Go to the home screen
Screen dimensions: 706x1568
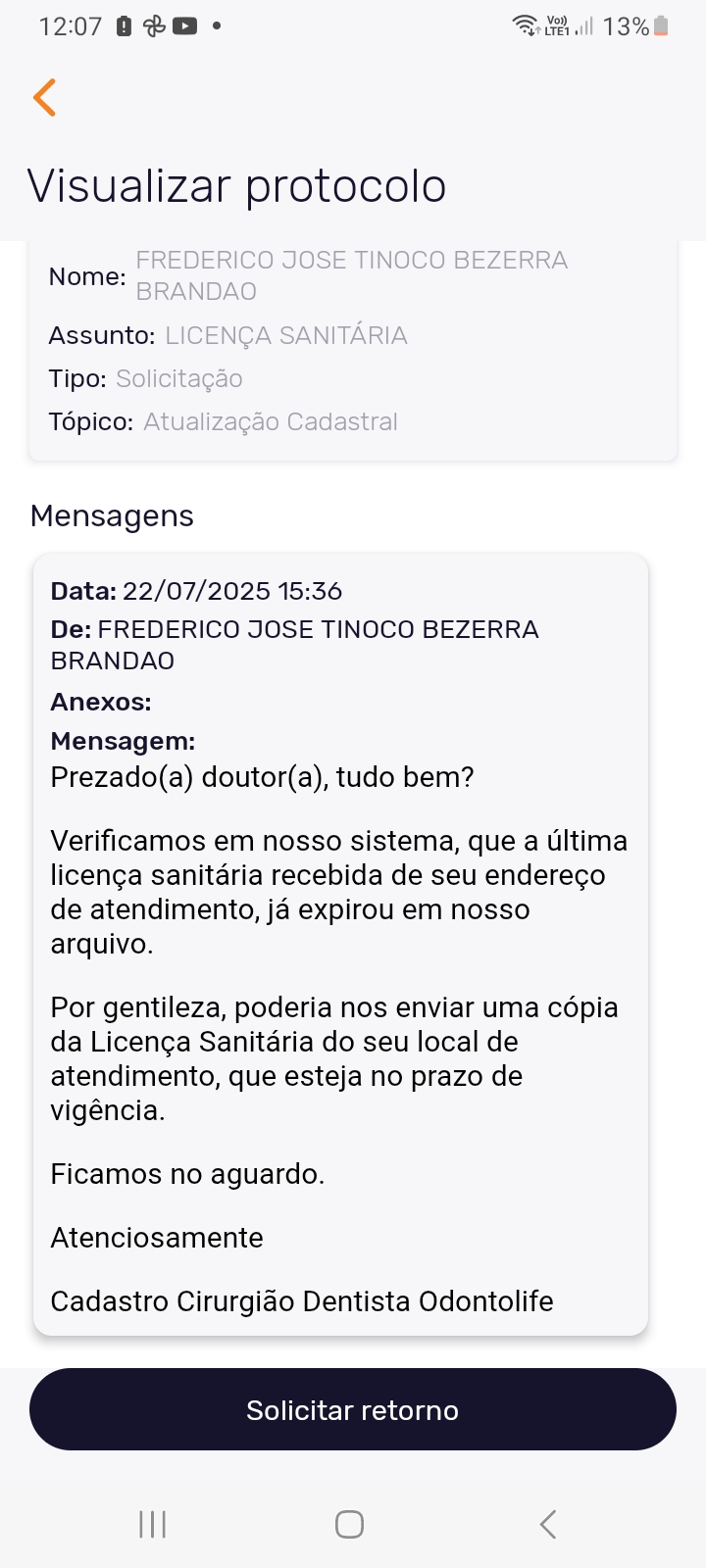tap(349, 1524)
